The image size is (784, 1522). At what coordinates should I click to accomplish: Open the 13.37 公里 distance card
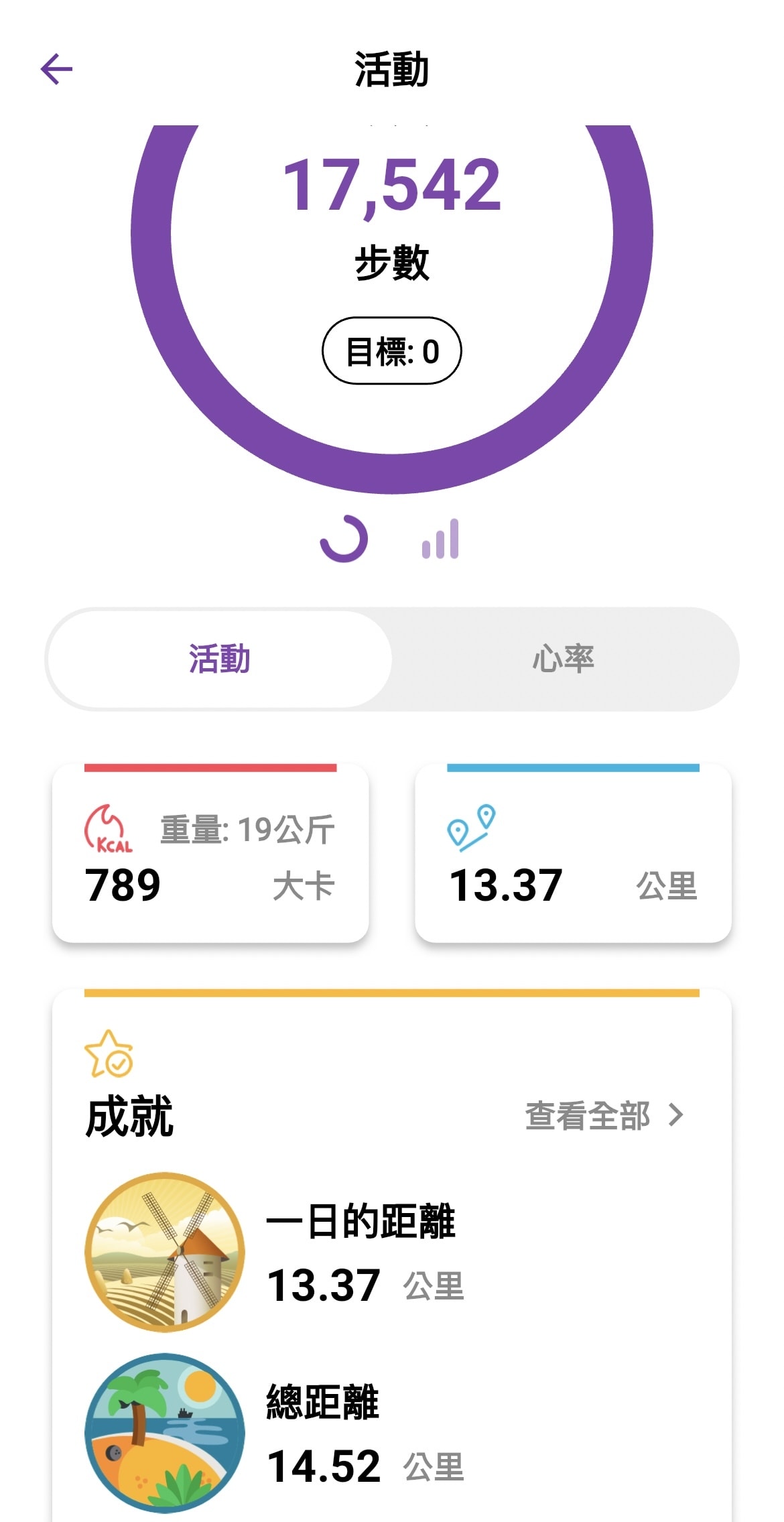(573, 854)
